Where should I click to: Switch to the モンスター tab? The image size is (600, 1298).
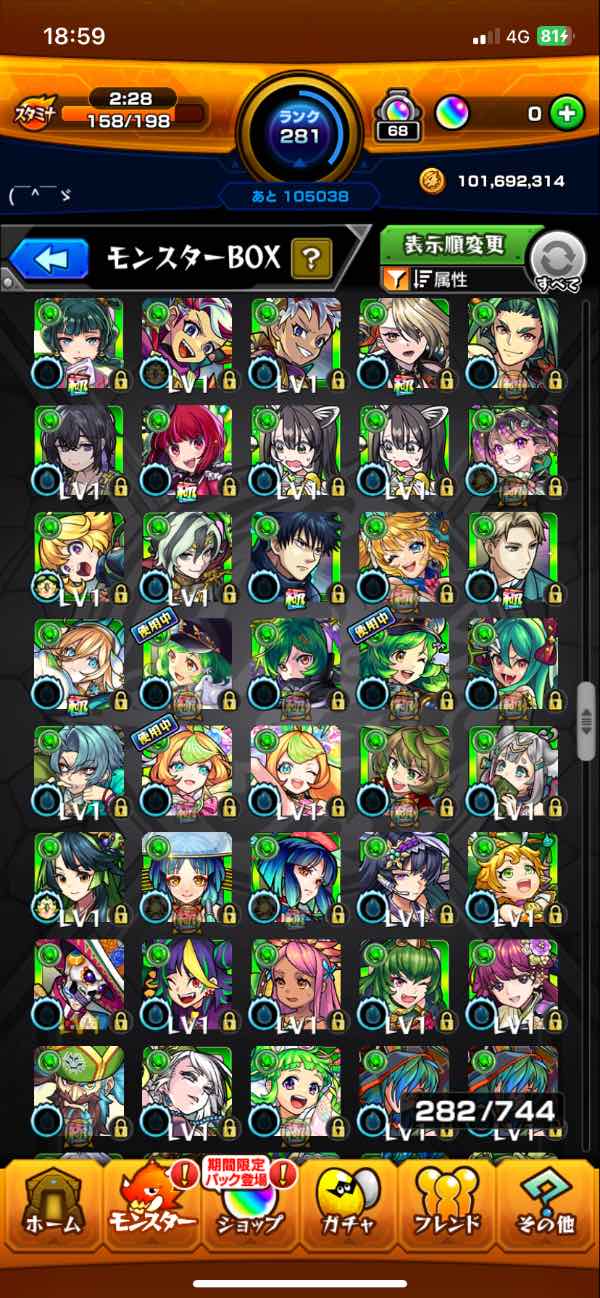pyautogui.click(x=151, y=1211)
